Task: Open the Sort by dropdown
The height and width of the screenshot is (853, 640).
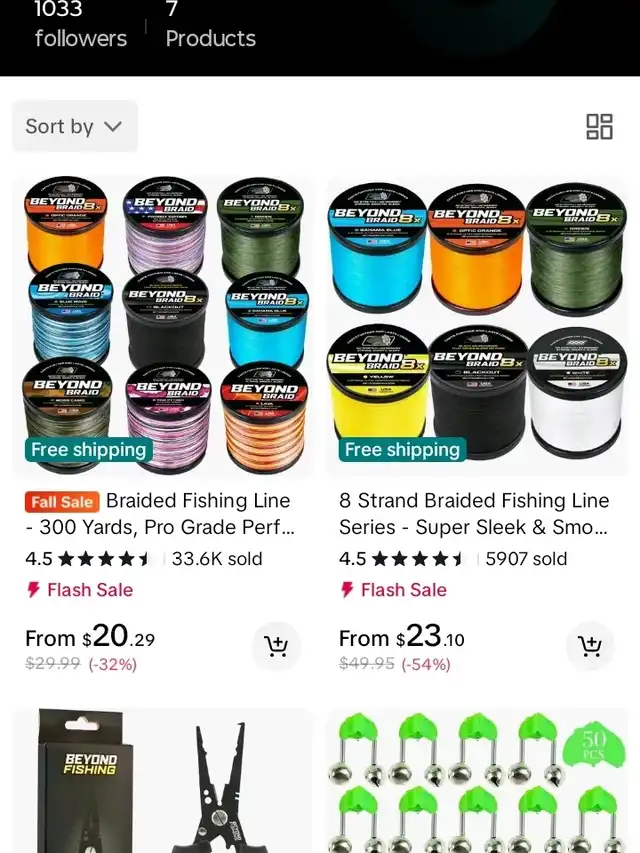Action: 74,126
